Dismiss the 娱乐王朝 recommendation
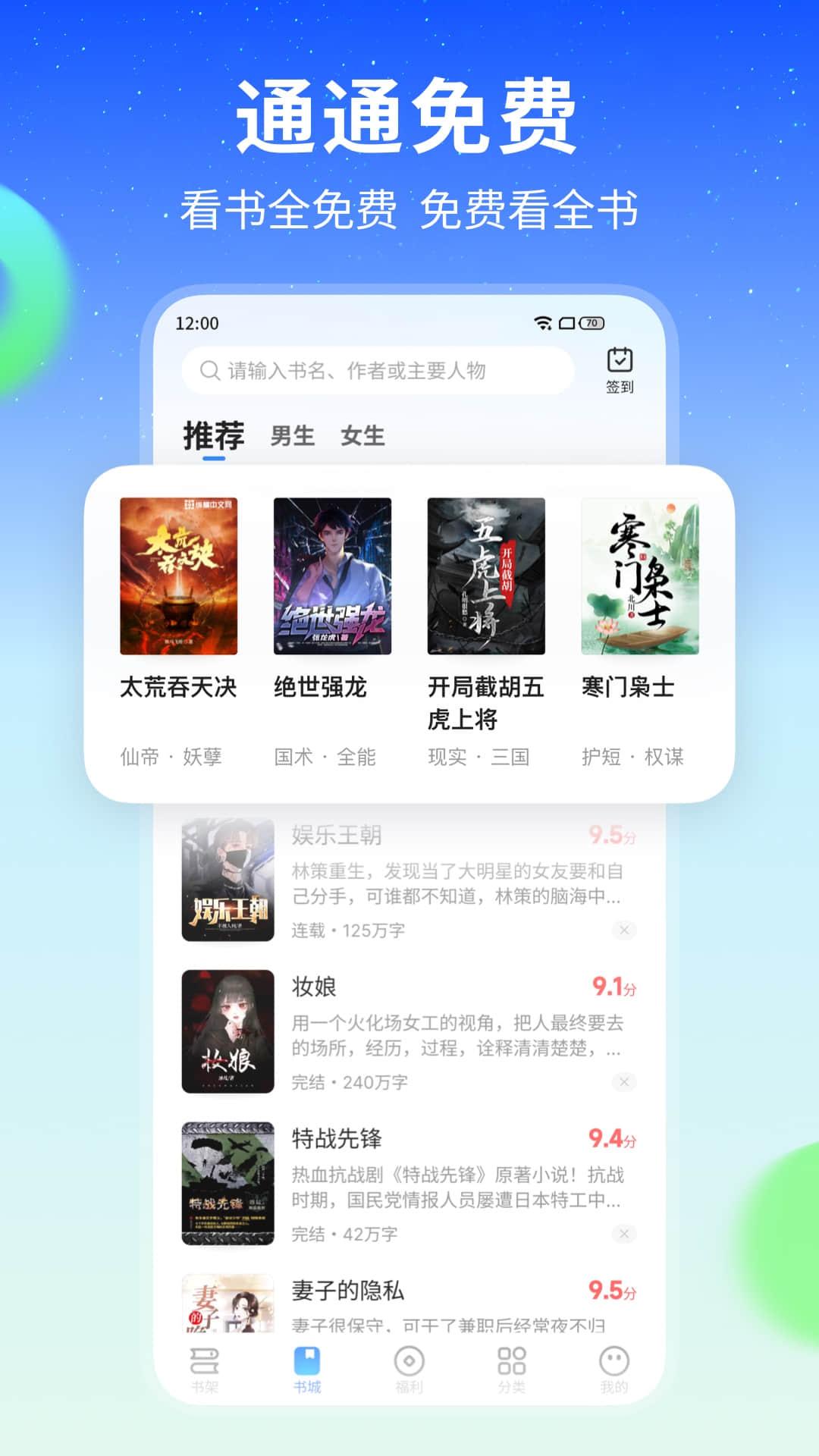Viewport: 819px width, 1456px height. point(623,928)
